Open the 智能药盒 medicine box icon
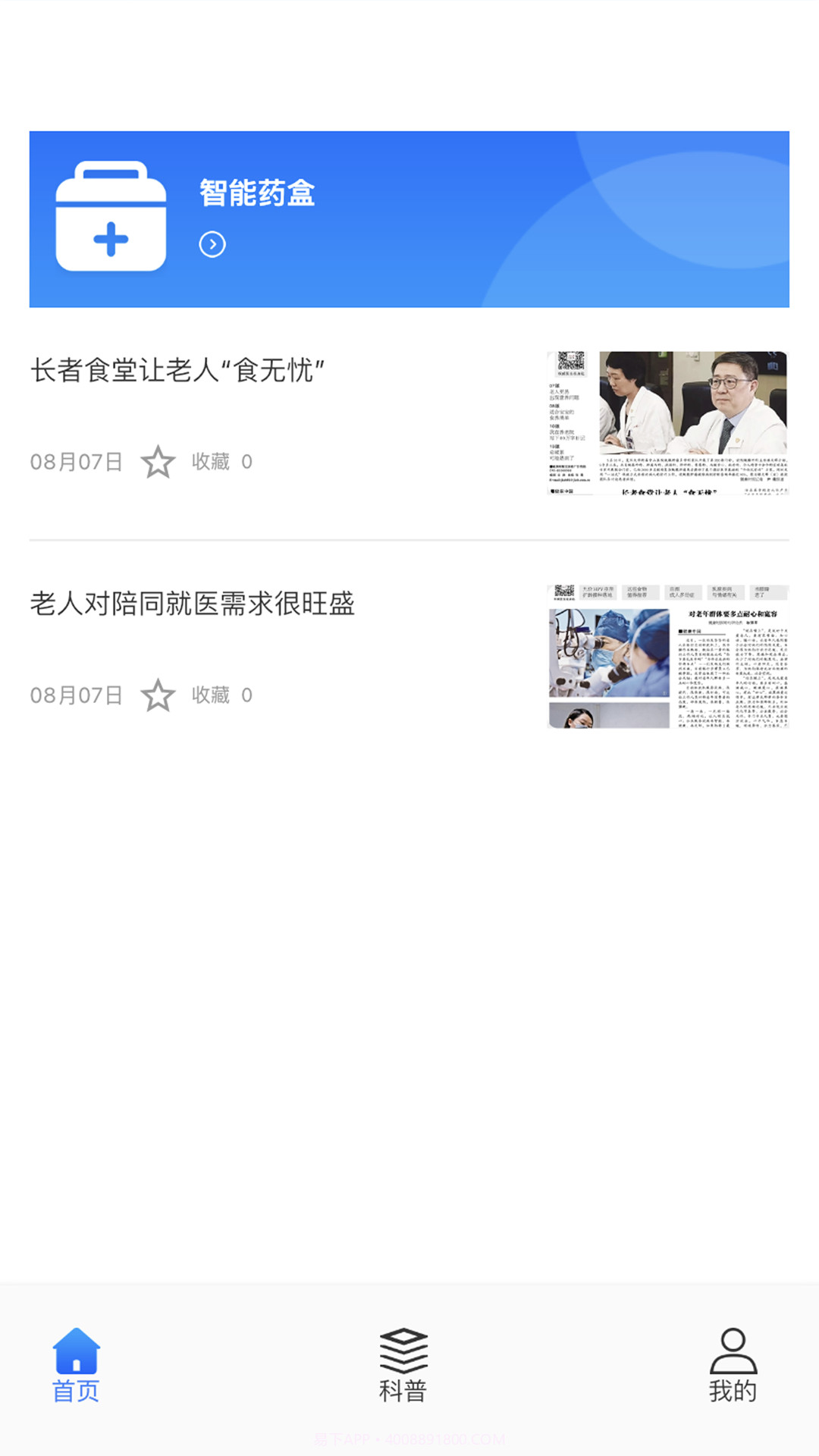819x1456 pixels. pos(110,216)
